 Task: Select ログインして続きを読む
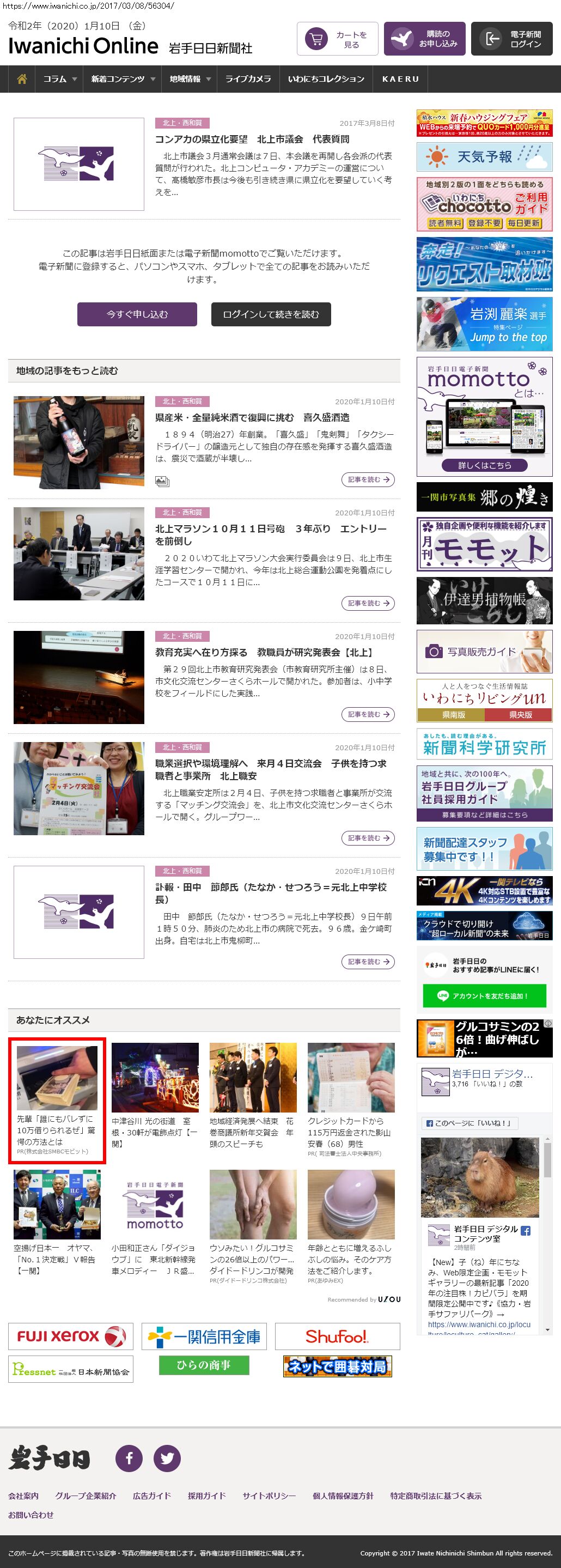click(x=271, y=314)
